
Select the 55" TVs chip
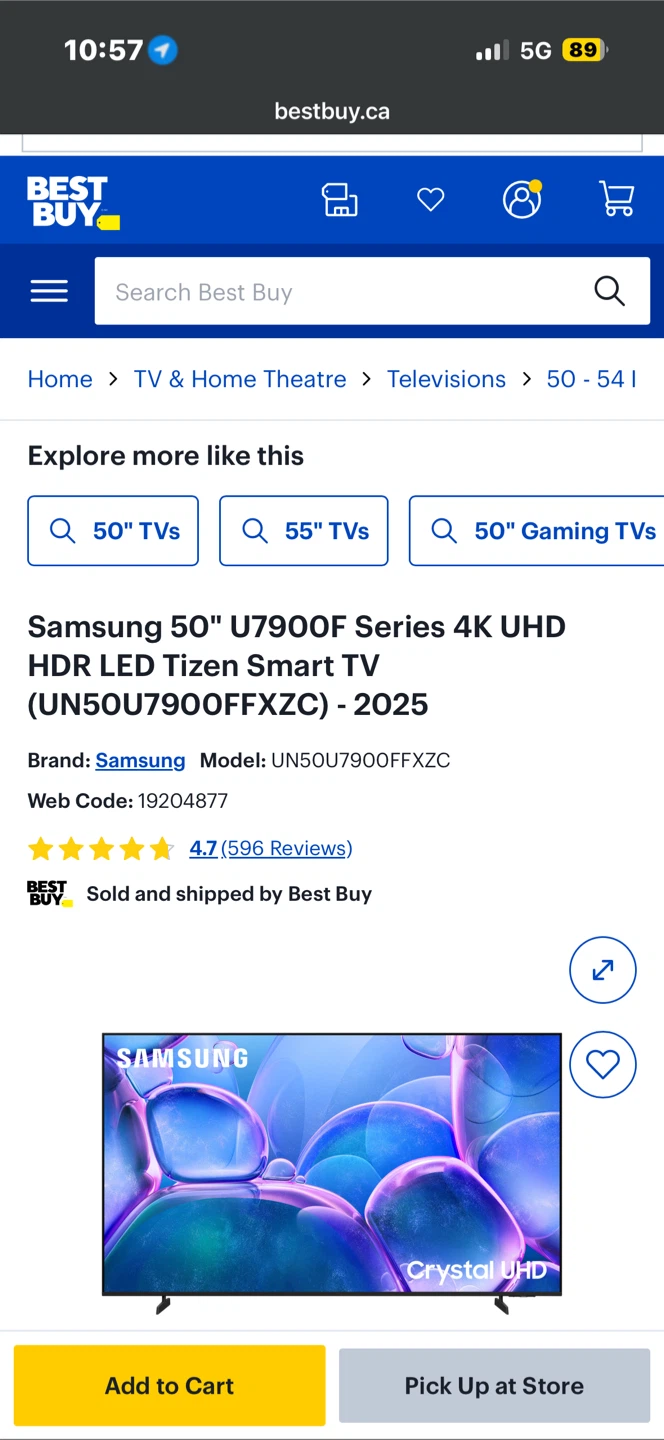click(x=304, y=531)
